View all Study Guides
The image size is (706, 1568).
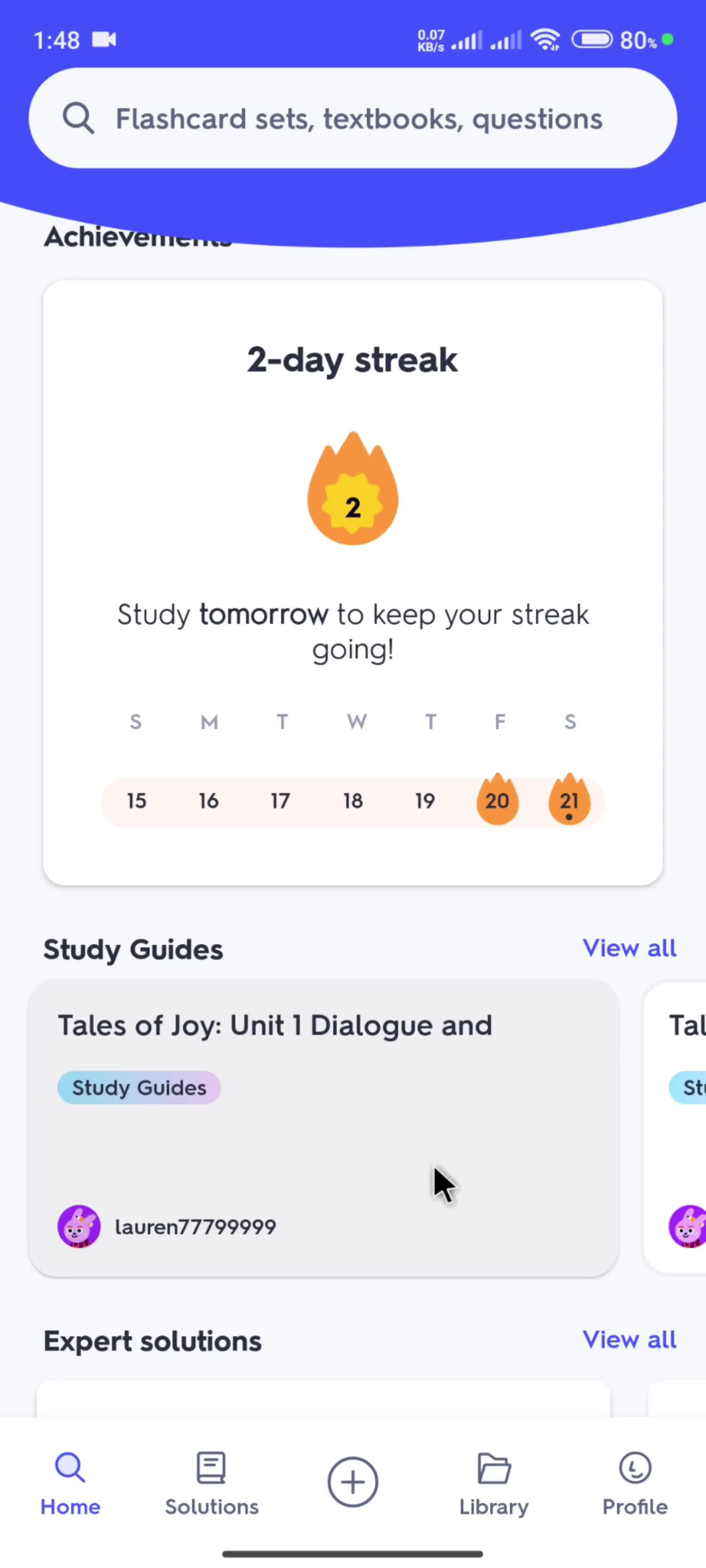(629, 948)
